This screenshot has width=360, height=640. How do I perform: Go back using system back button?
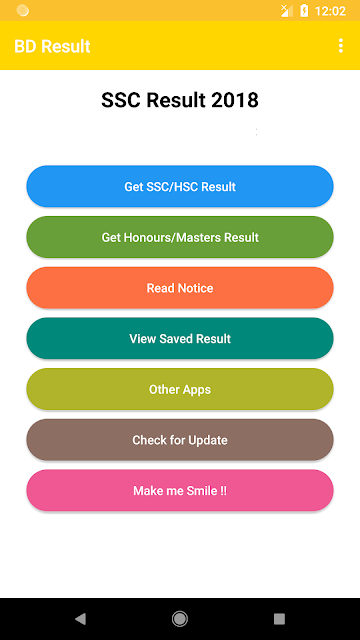(80, 619)
